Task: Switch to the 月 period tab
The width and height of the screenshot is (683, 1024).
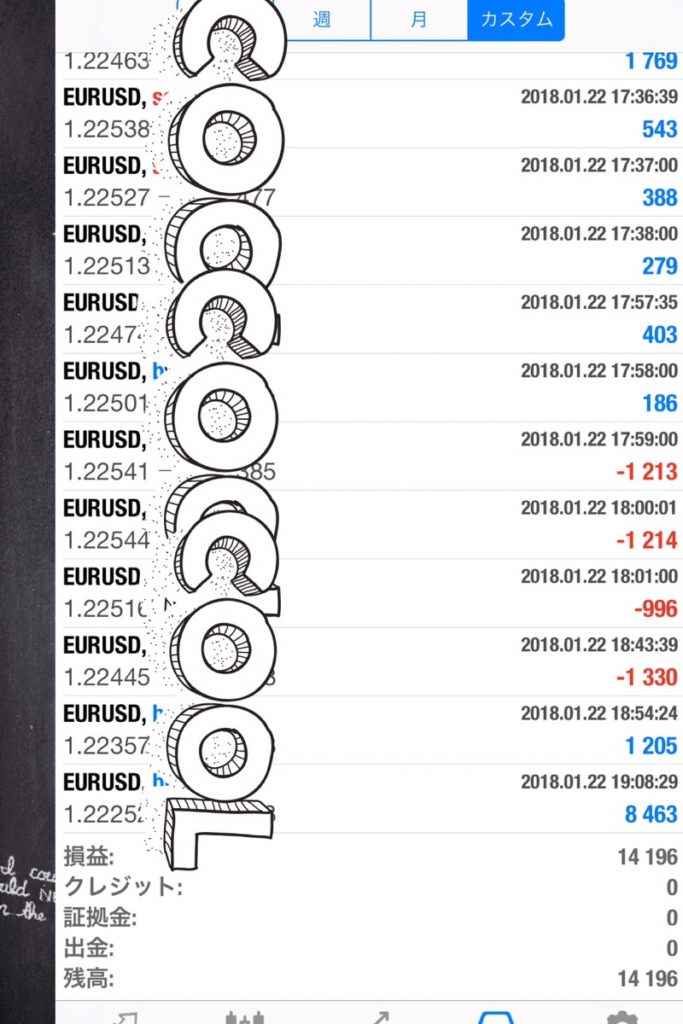Action: pos(418,20)
